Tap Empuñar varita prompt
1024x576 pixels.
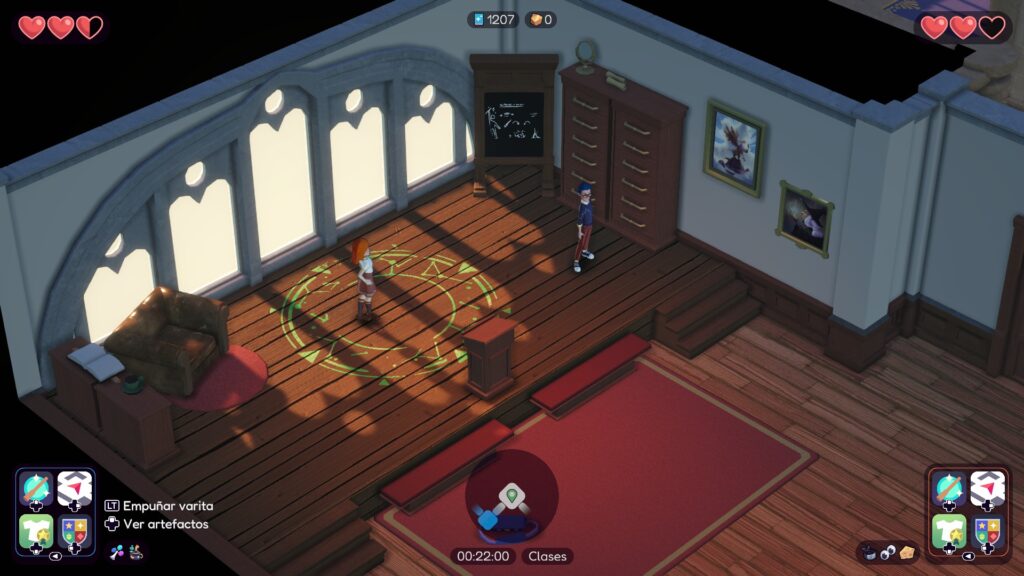(x=158, y=506)
